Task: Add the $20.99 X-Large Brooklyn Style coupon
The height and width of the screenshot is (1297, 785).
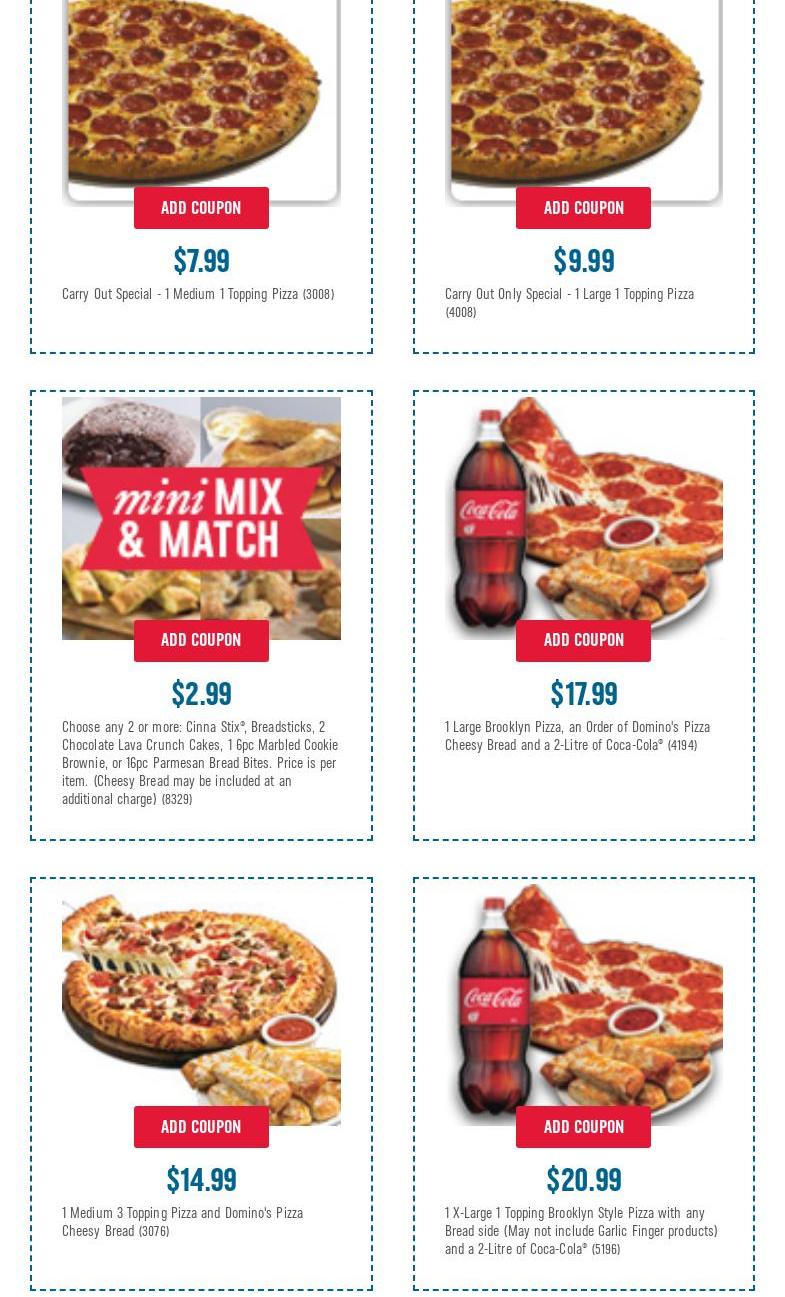Action: (583, 1127)
